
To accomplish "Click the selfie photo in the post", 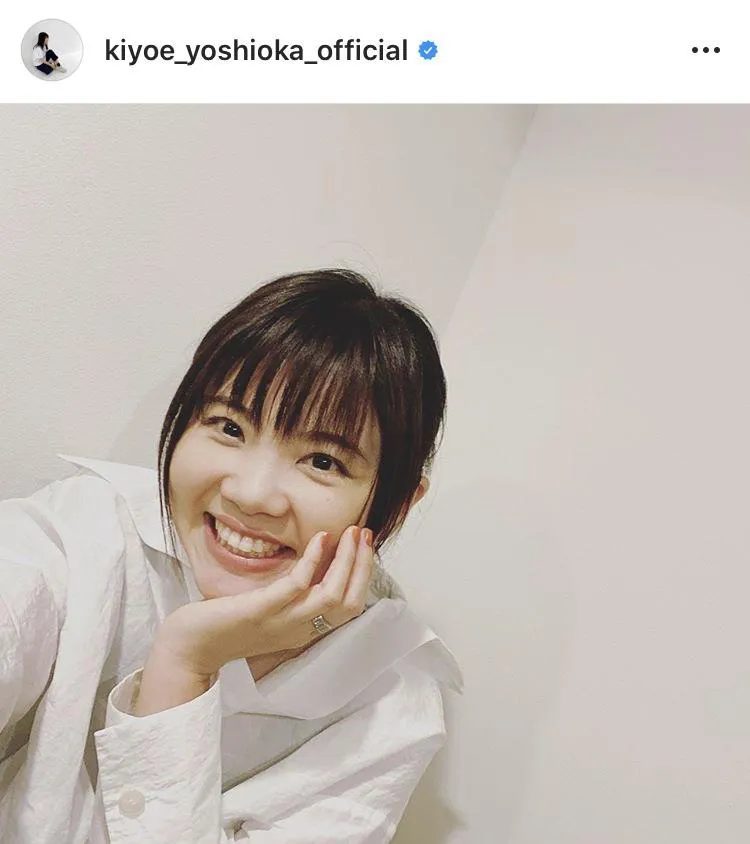I will click(375, 470).
